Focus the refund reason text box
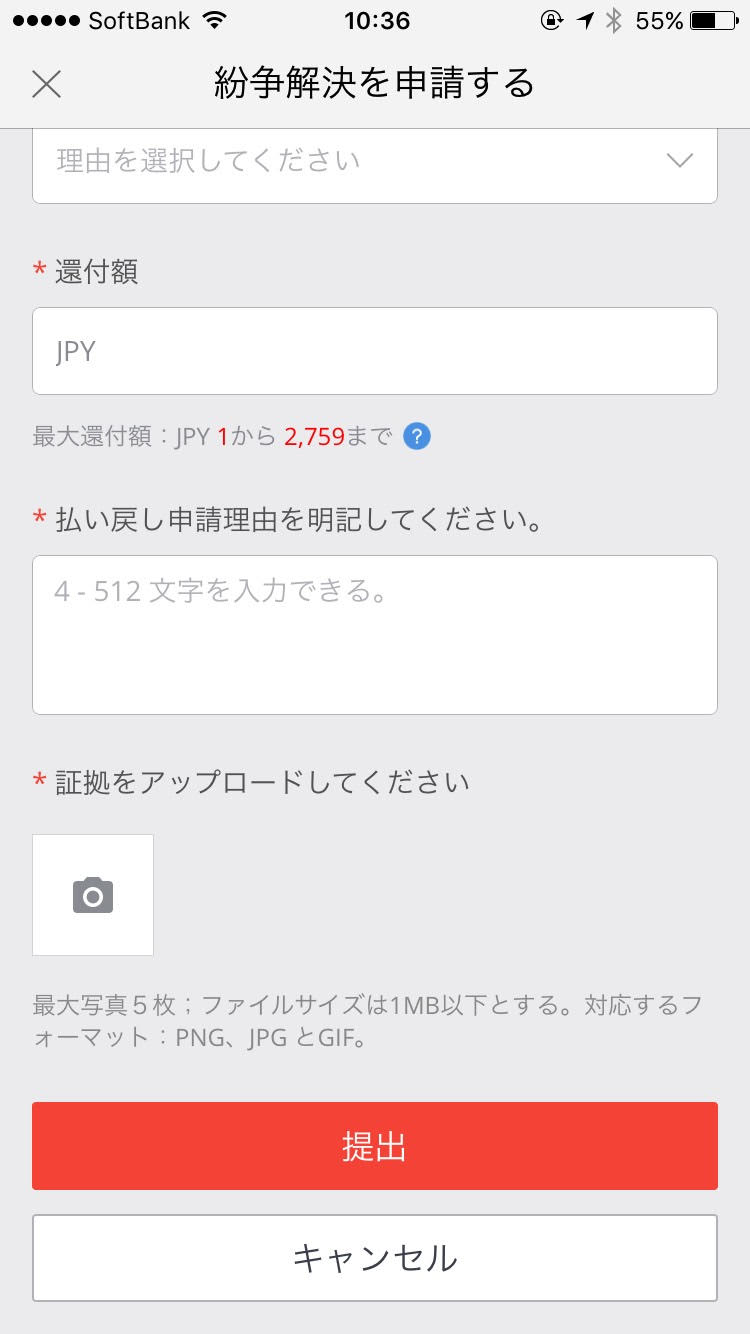The width and height of the screenshot is (750, 1334). (x=374, y=634)
